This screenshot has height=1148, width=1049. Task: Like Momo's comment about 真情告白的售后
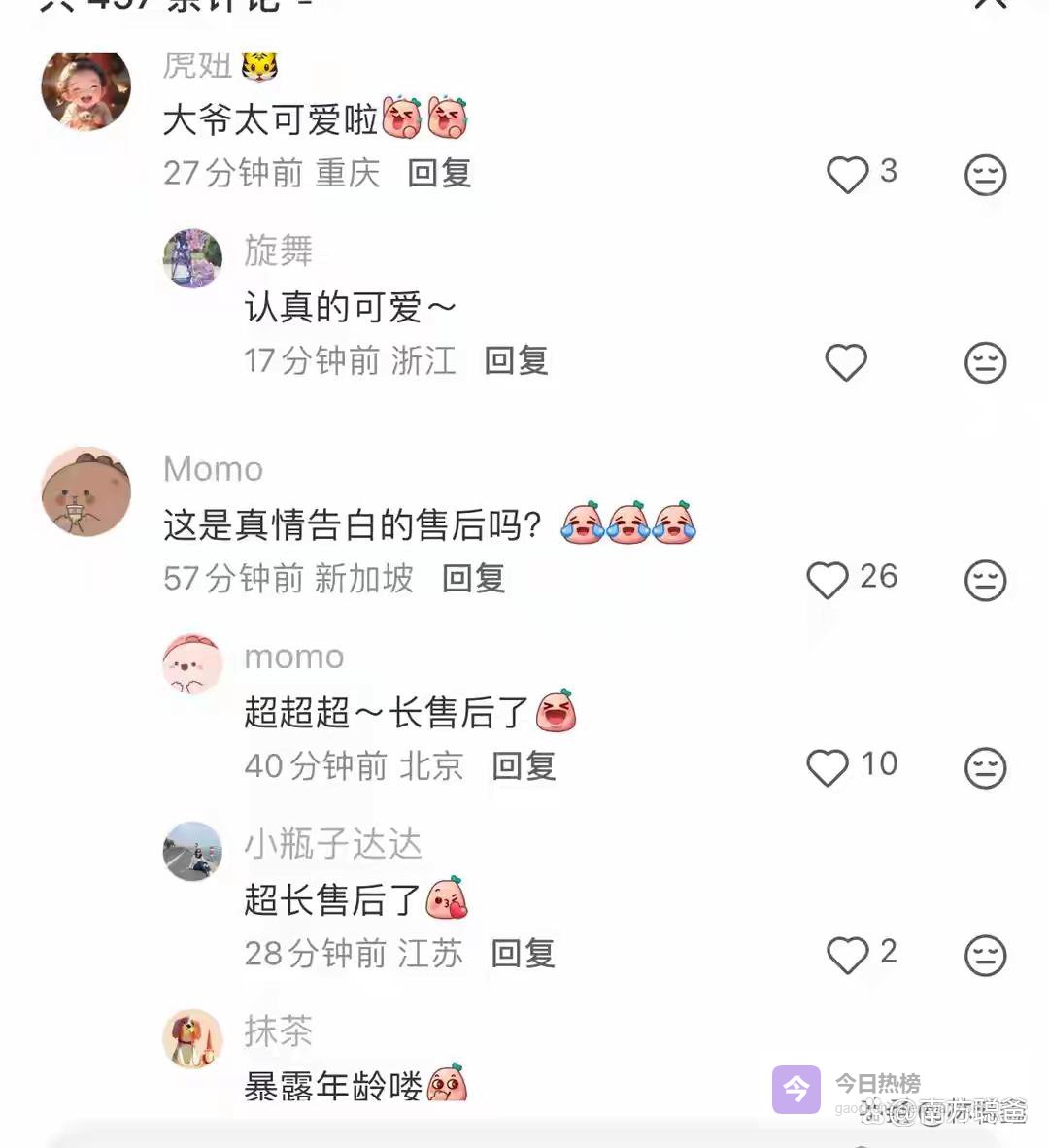828,580
